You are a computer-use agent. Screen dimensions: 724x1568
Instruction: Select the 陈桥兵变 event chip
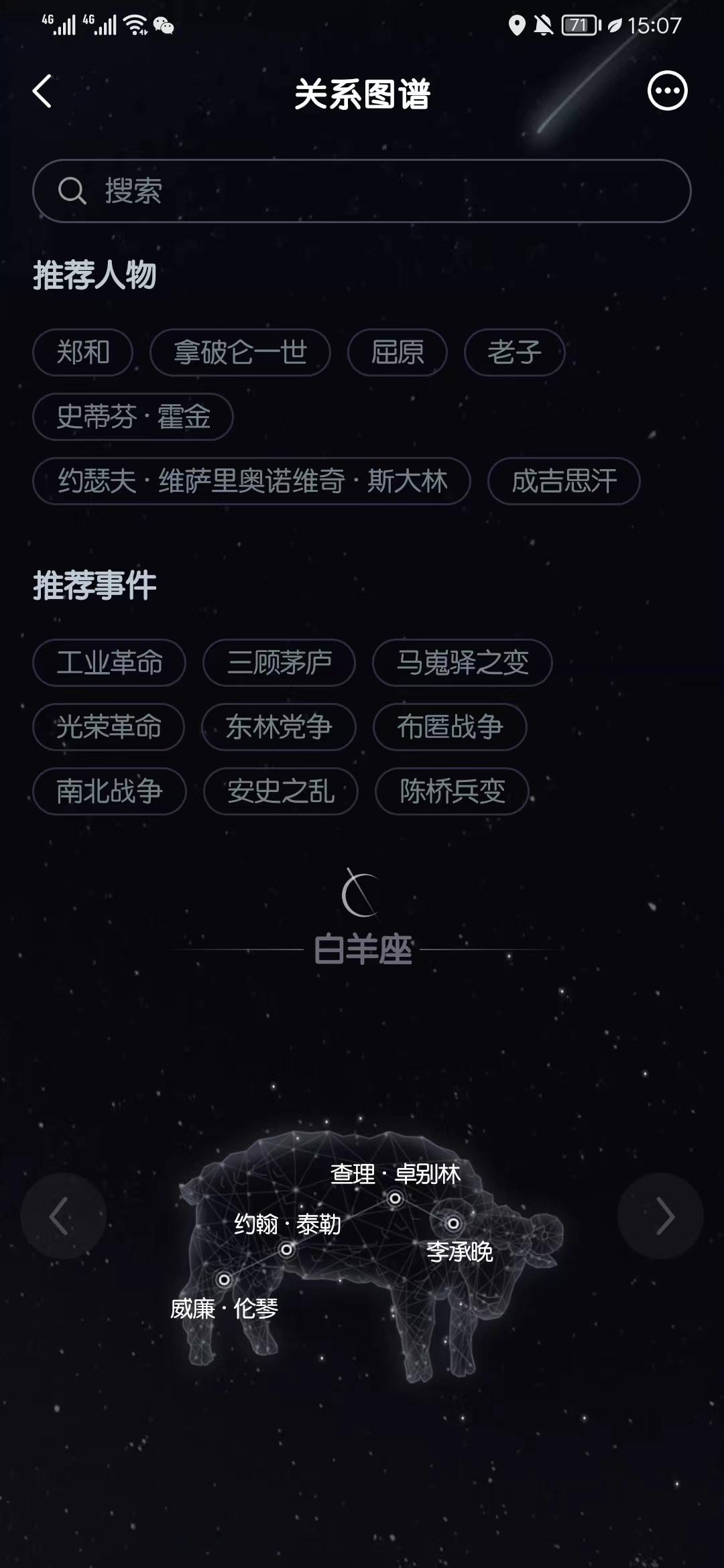point(452,791)
